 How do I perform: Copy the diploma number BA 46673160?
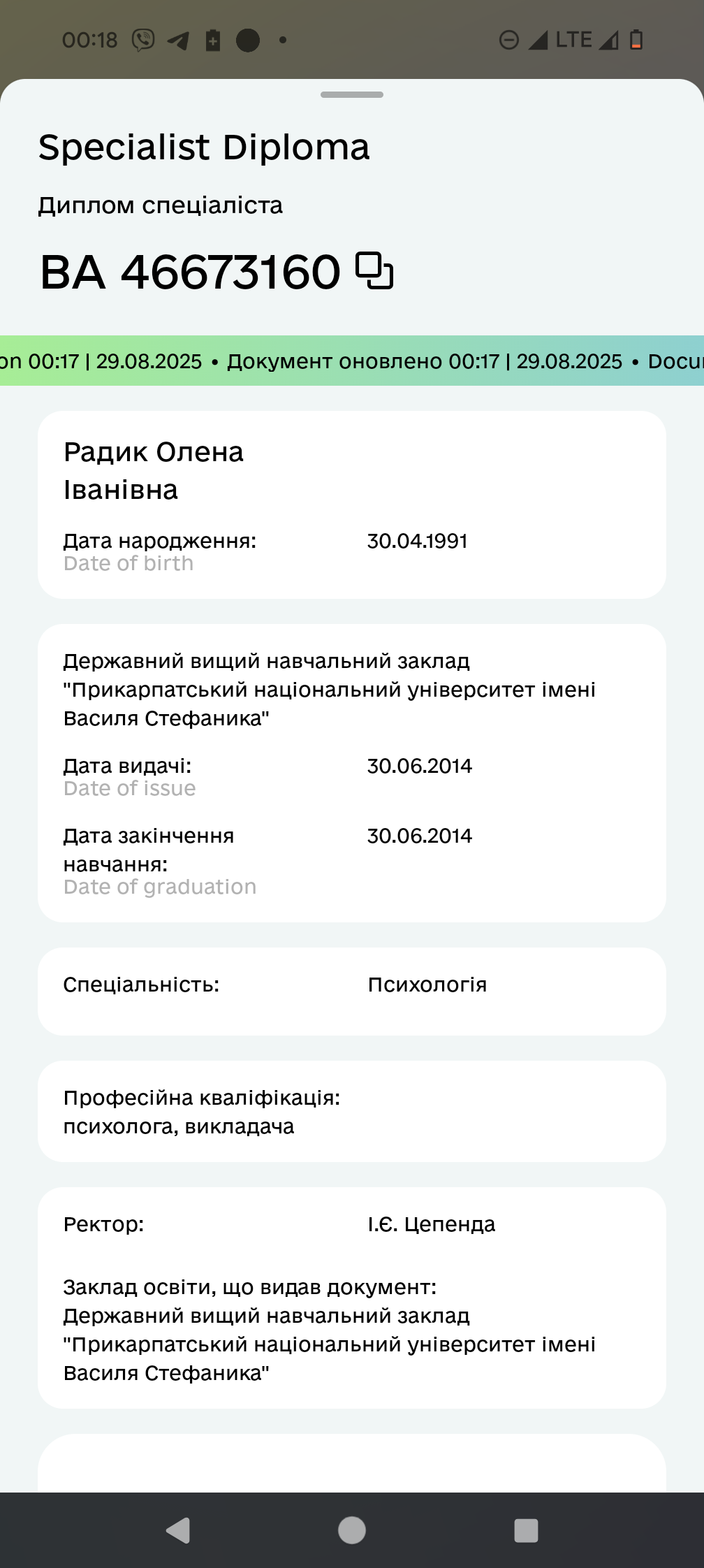(374, 271)
